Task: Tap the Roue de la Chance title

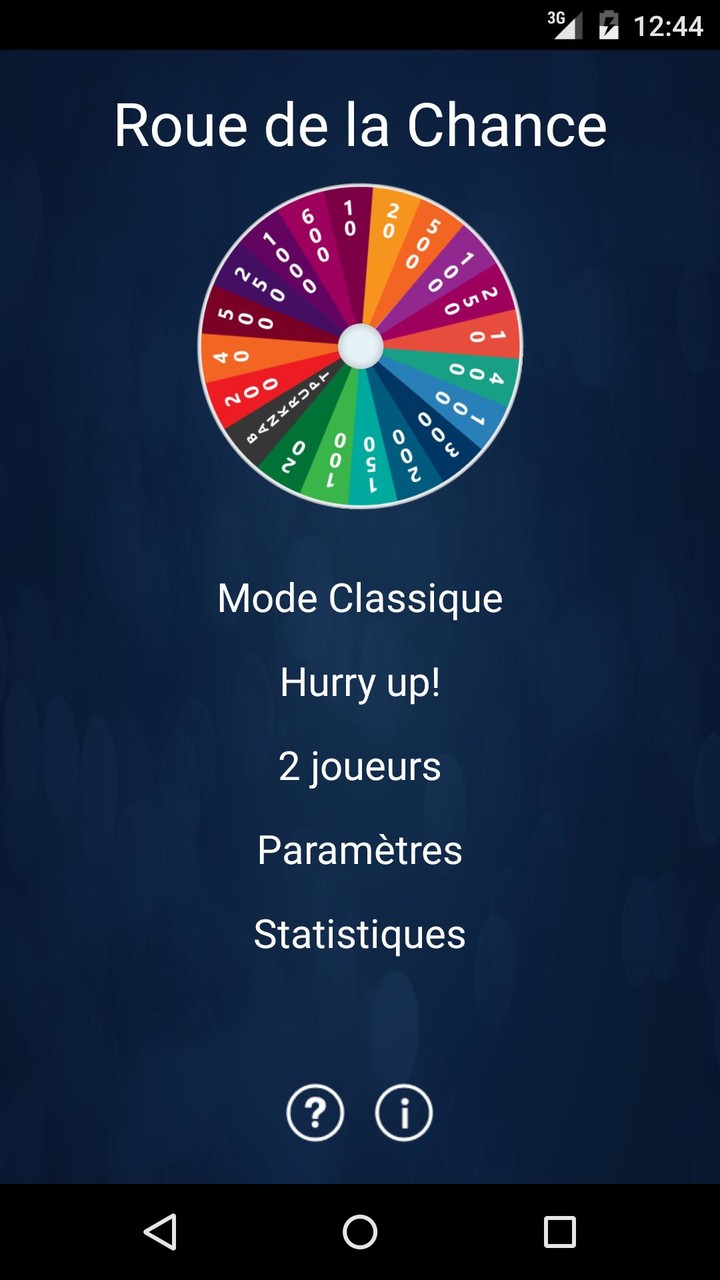Action: pyautogui.click(x=360, y=124)
